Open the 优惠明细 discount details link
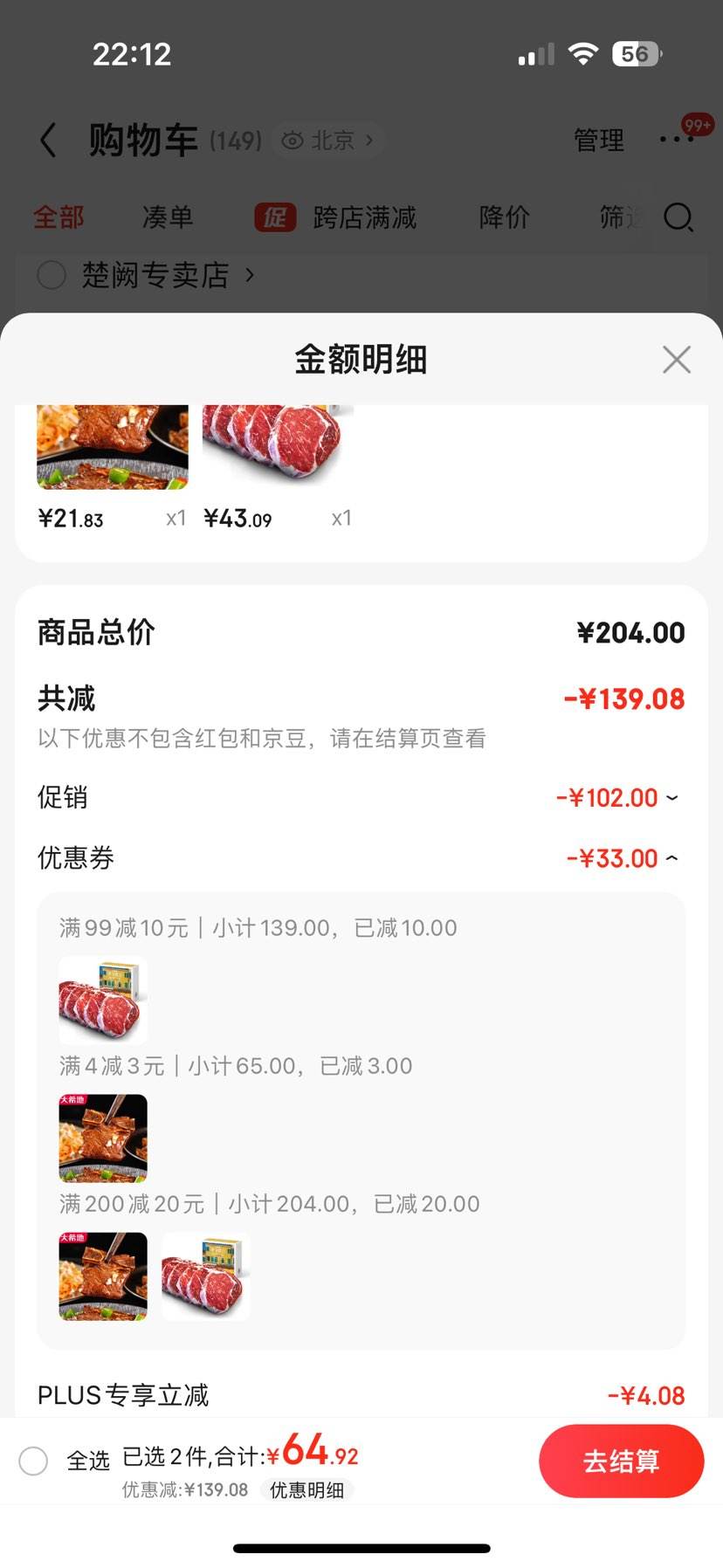 [x=308, y=1490]
